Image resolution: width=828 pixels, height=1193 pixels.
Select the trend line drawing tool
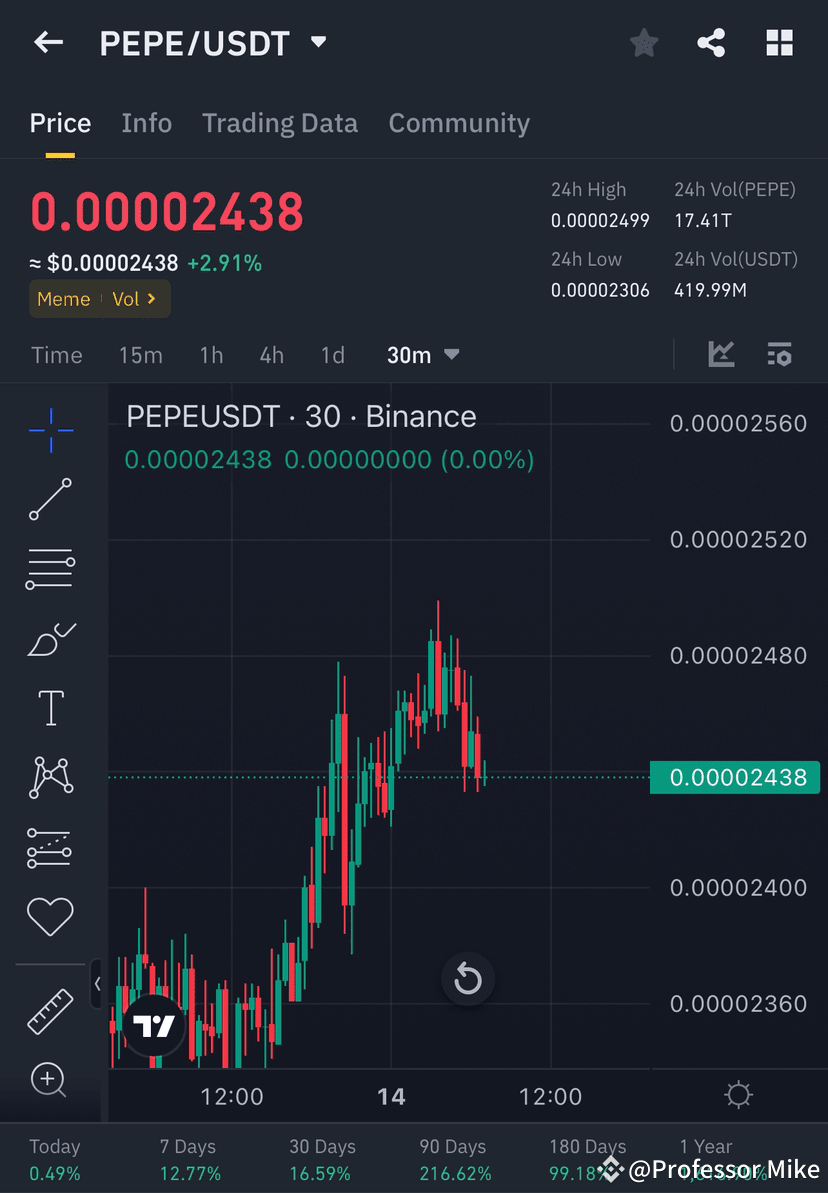click(50, 500)
